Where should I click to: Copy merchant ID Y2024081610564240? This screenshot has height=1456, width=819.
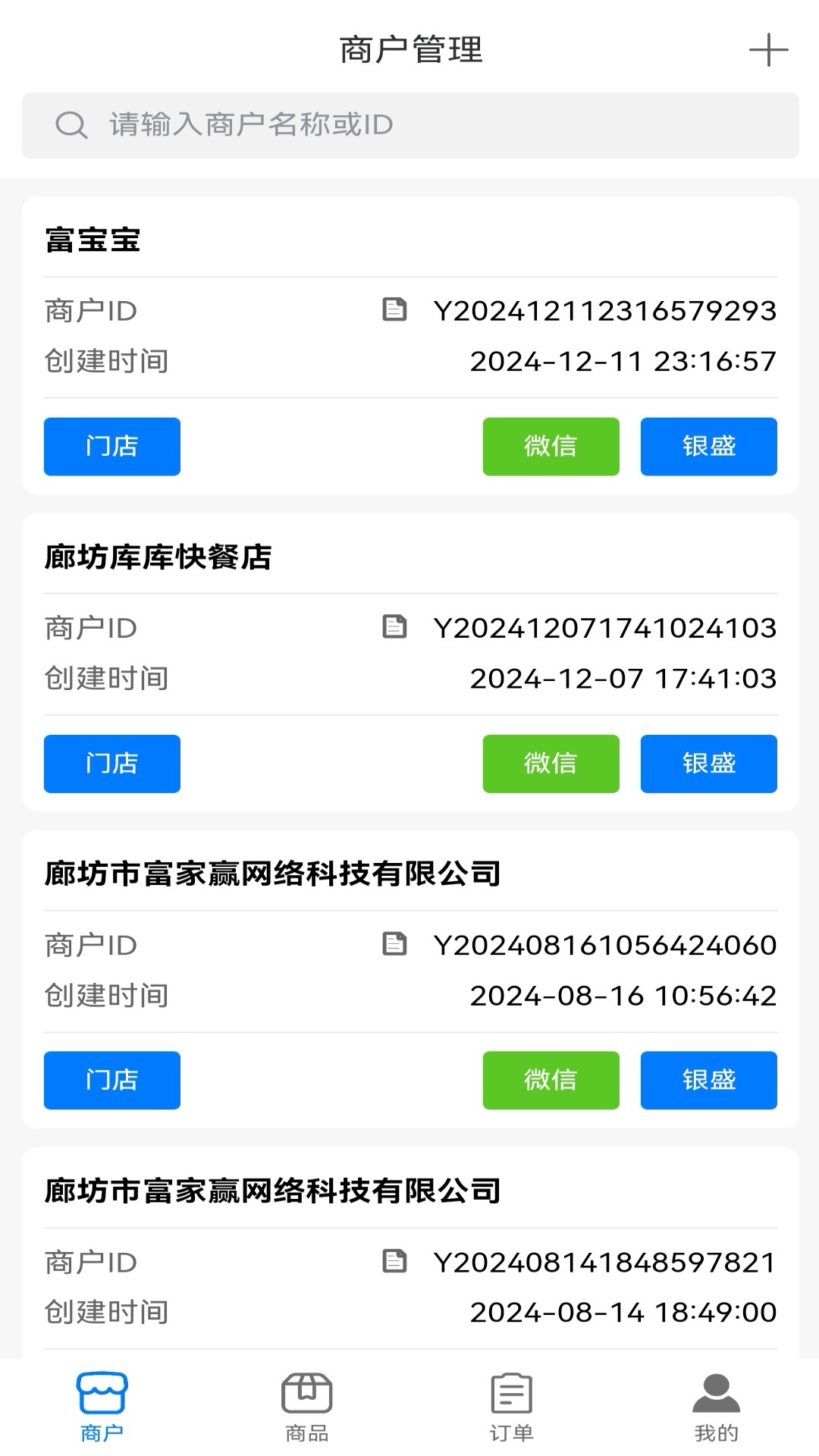394,944
